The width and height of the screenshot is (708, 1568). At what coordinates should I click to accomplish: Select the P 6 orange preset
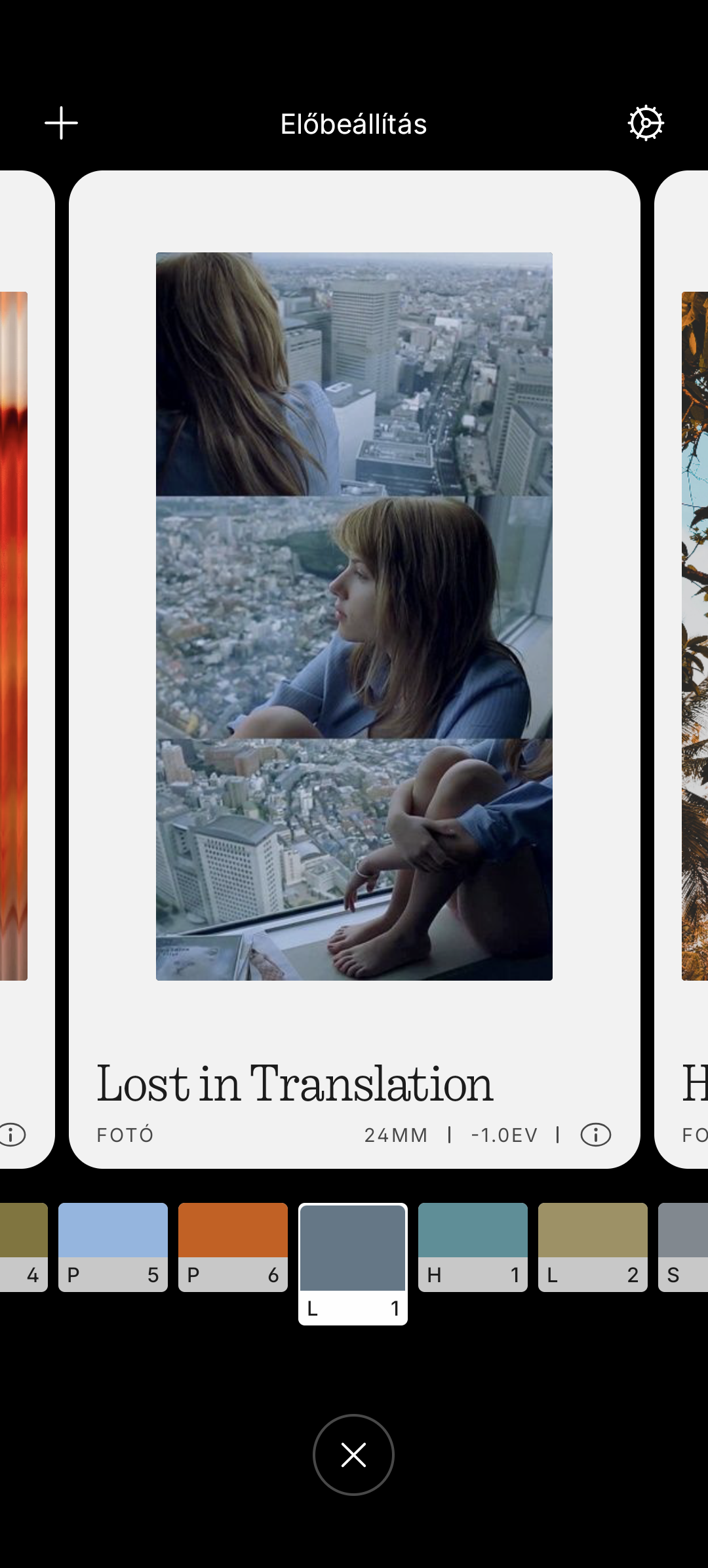[x=233, y=1247]
